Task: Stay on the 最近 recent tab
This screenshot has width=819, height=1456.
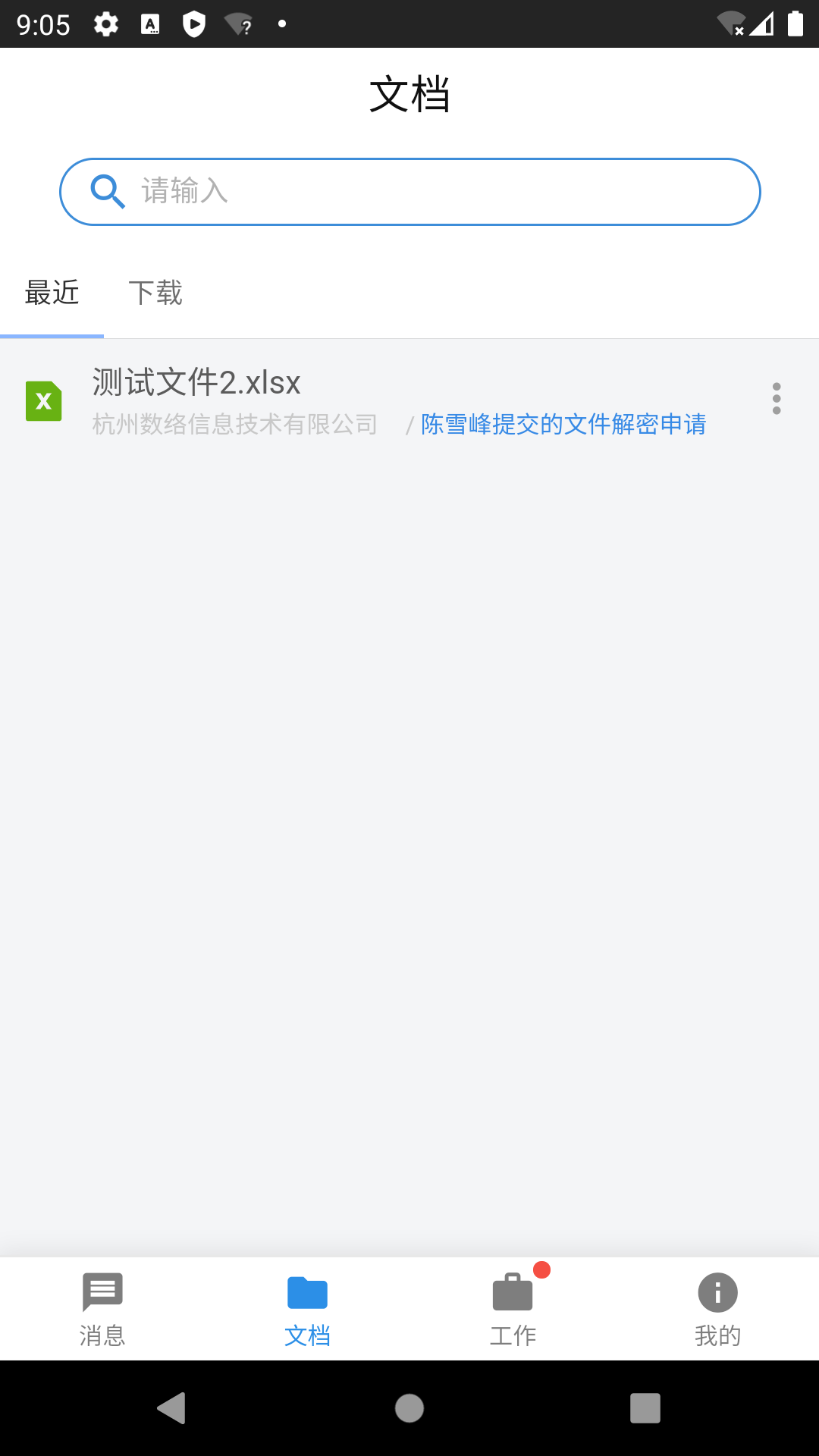Action: pos(51,293)
